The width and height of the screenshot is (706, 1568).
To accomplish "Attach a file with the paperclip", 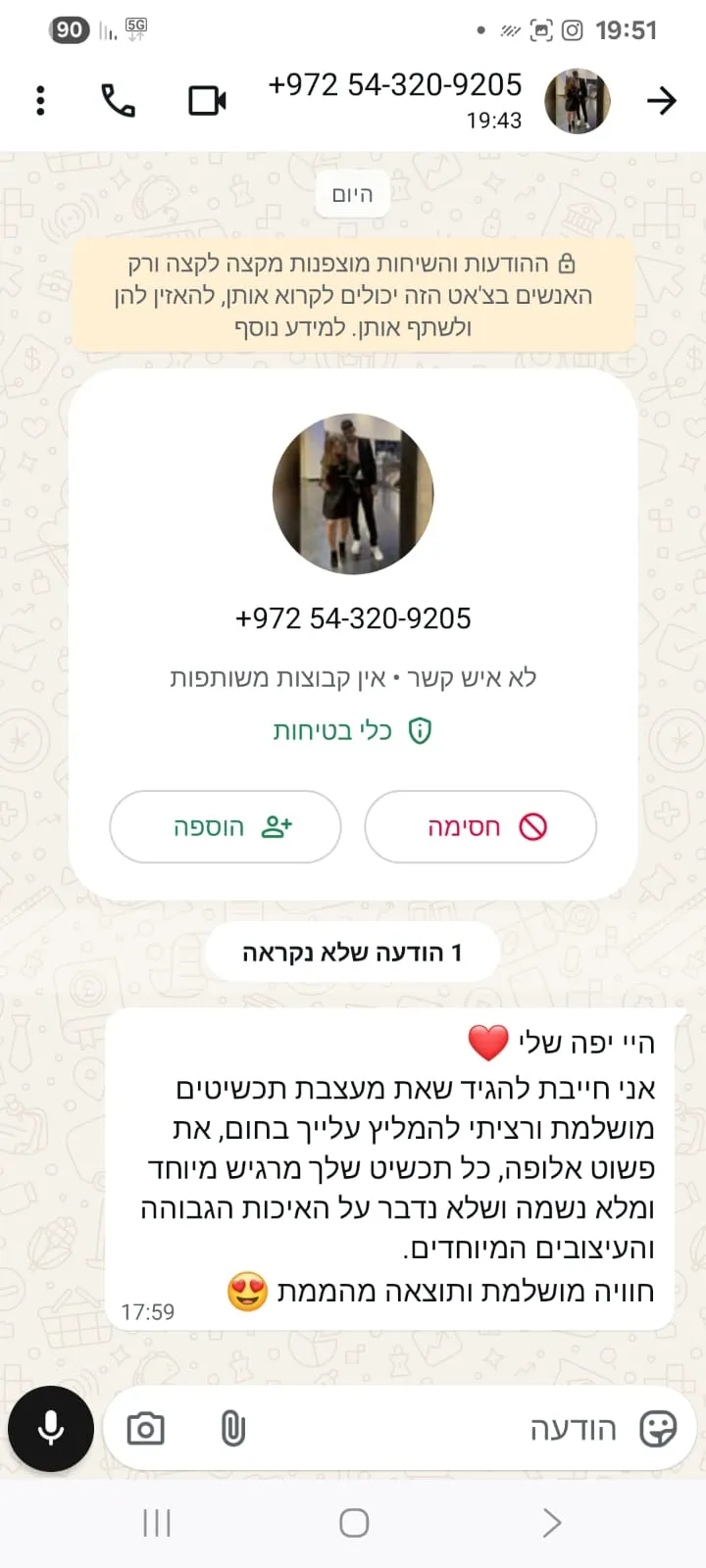I will tap(232, 1429).
